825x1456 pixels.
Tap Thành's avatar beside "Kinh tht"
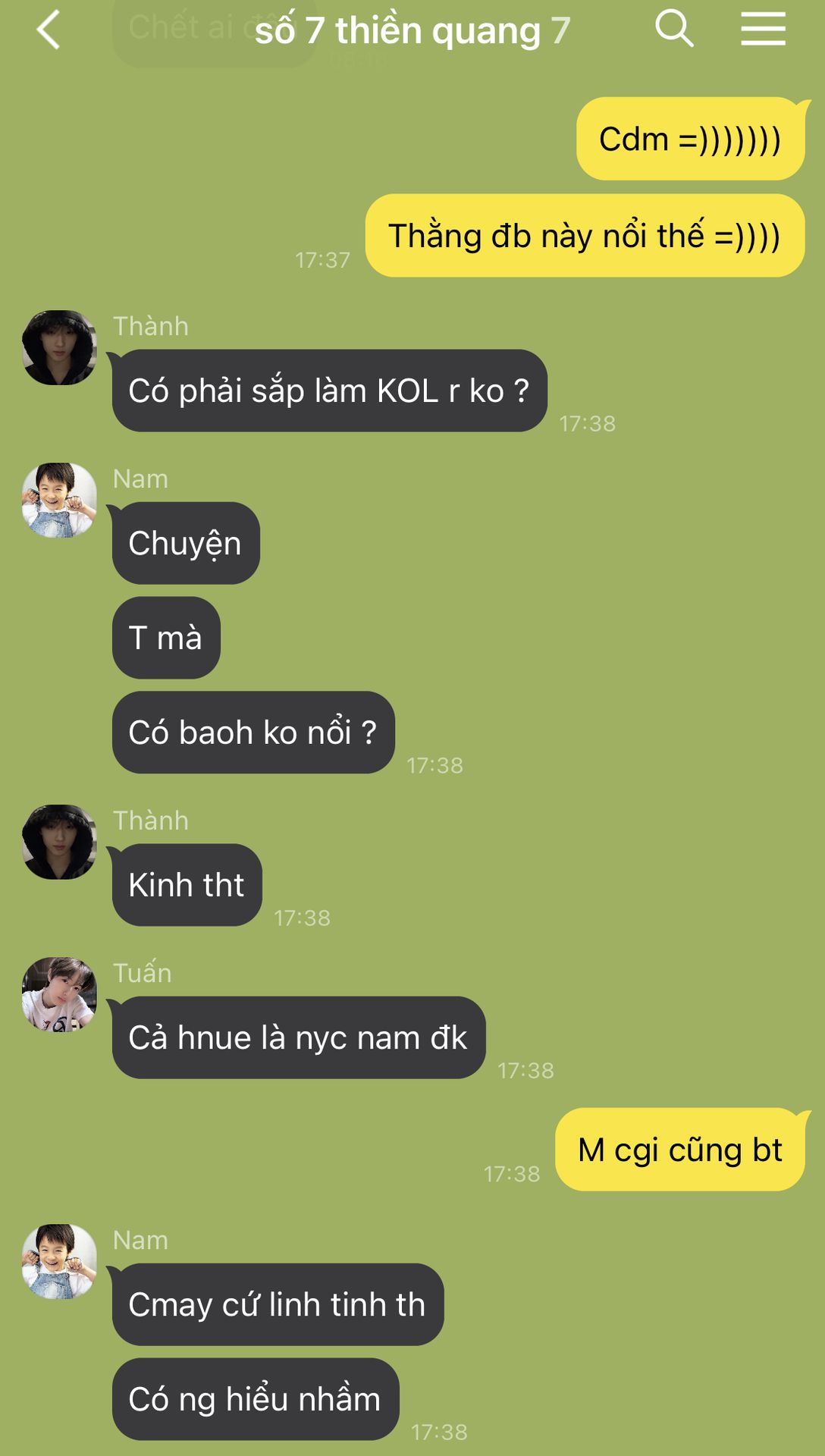click(x=59, y=842)
